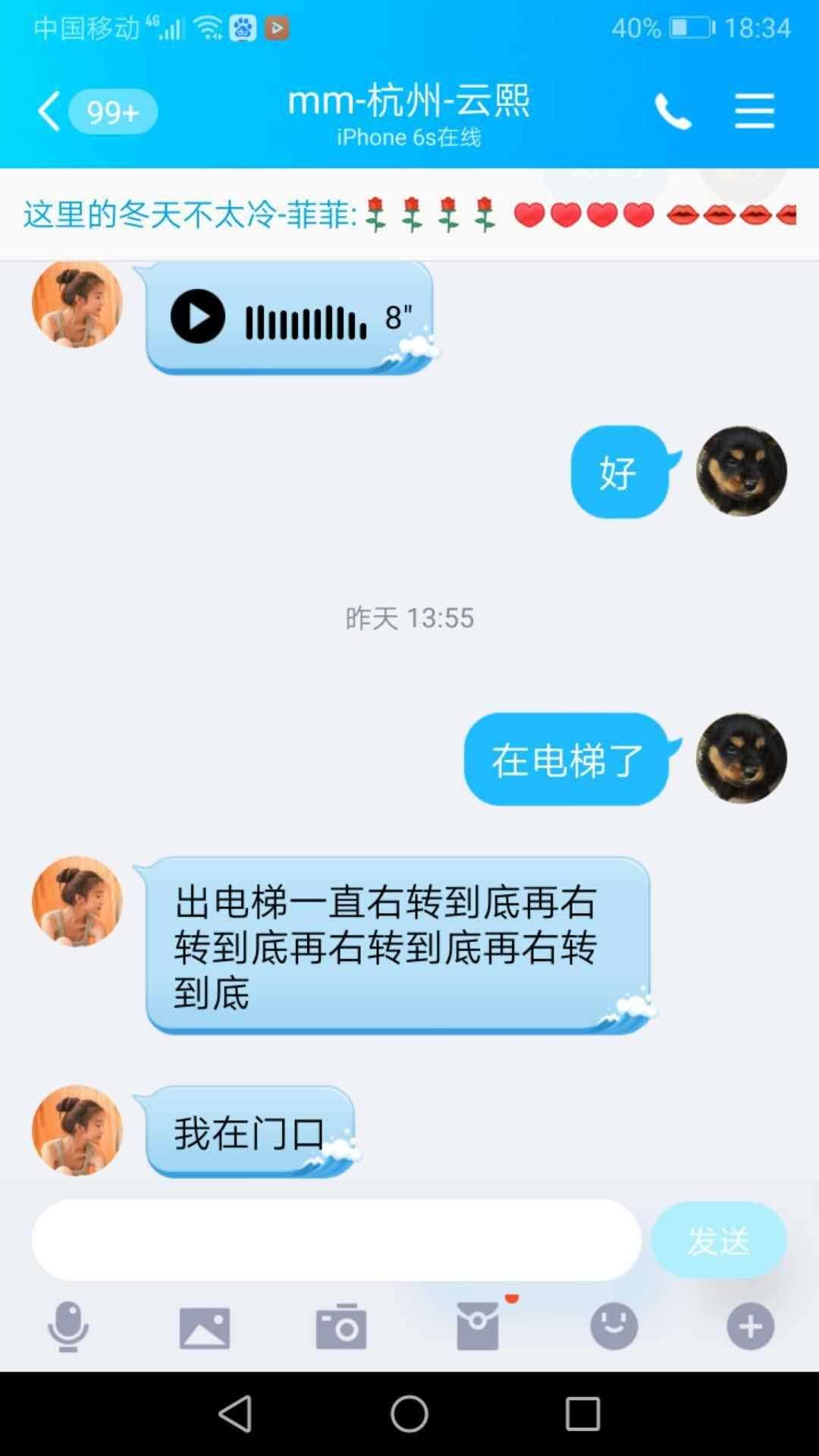Image resolution: width=819 pixels, height=1456 pixels.
Task: Play the 8-second voice message
Action: pos(198,316)
